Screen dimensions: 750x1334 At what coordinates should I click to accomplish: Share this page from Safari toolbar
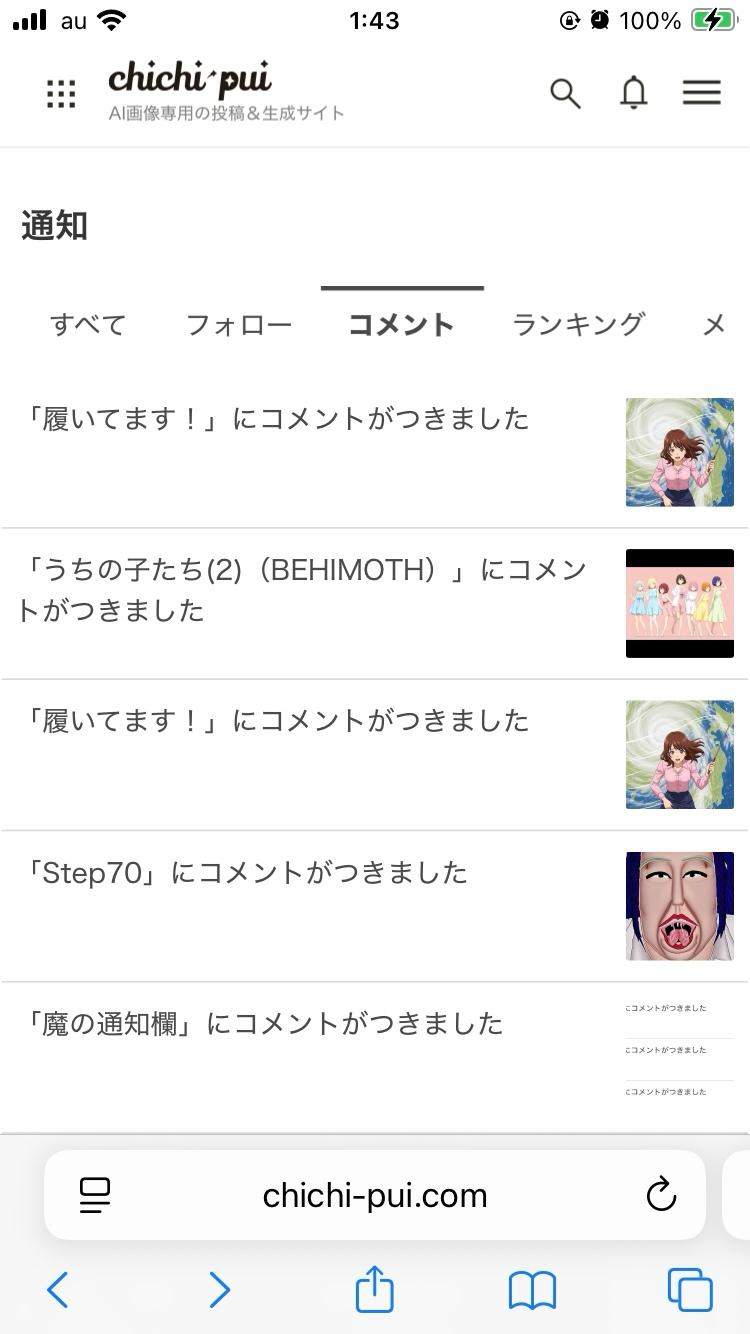[375, 1289]
